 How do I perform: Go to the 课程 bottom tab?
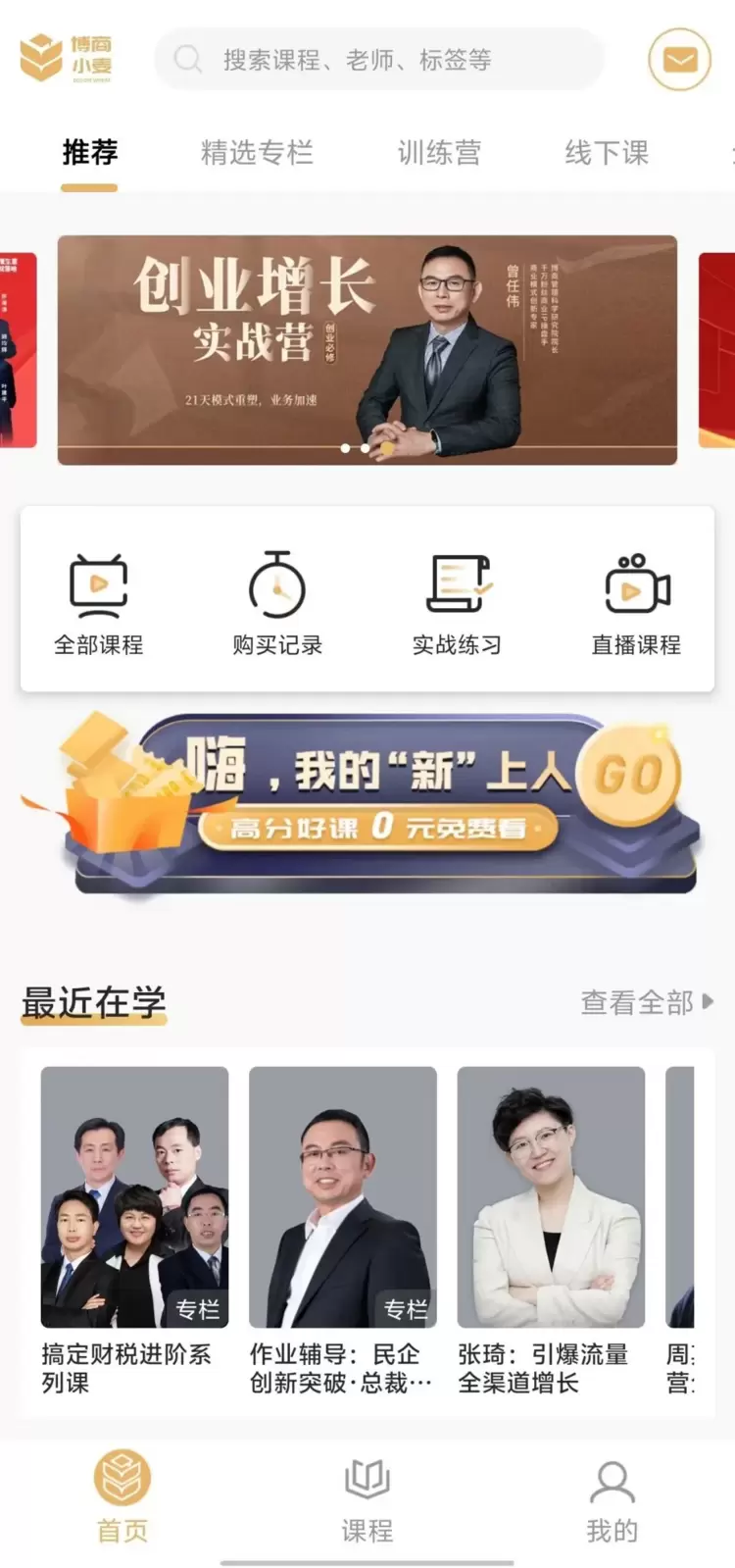point(367,1500)
